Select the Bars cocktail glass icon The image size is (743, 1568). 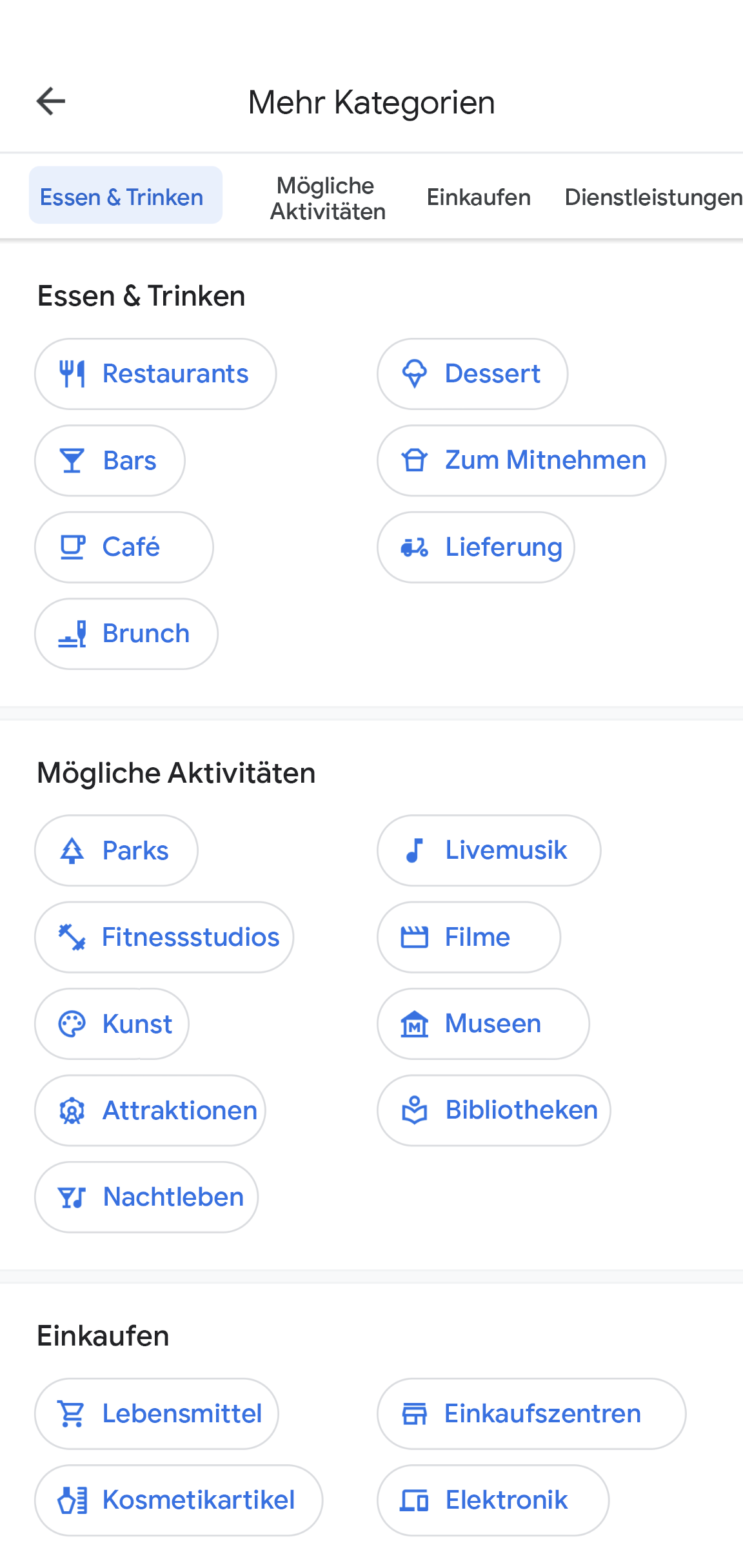(x=71, y=460)
